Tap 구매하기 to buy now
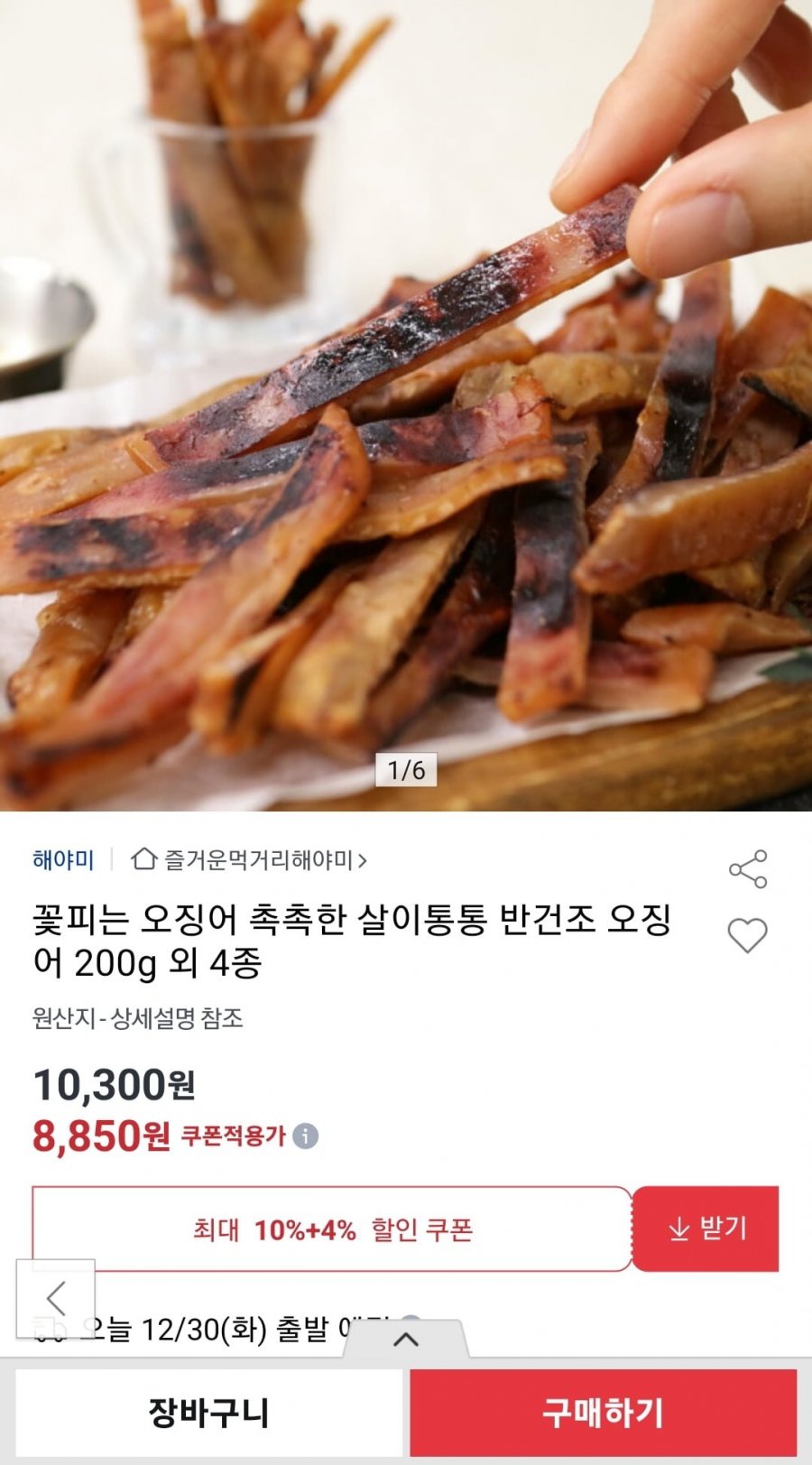The image size is (812, 1465). (603, 1413)
